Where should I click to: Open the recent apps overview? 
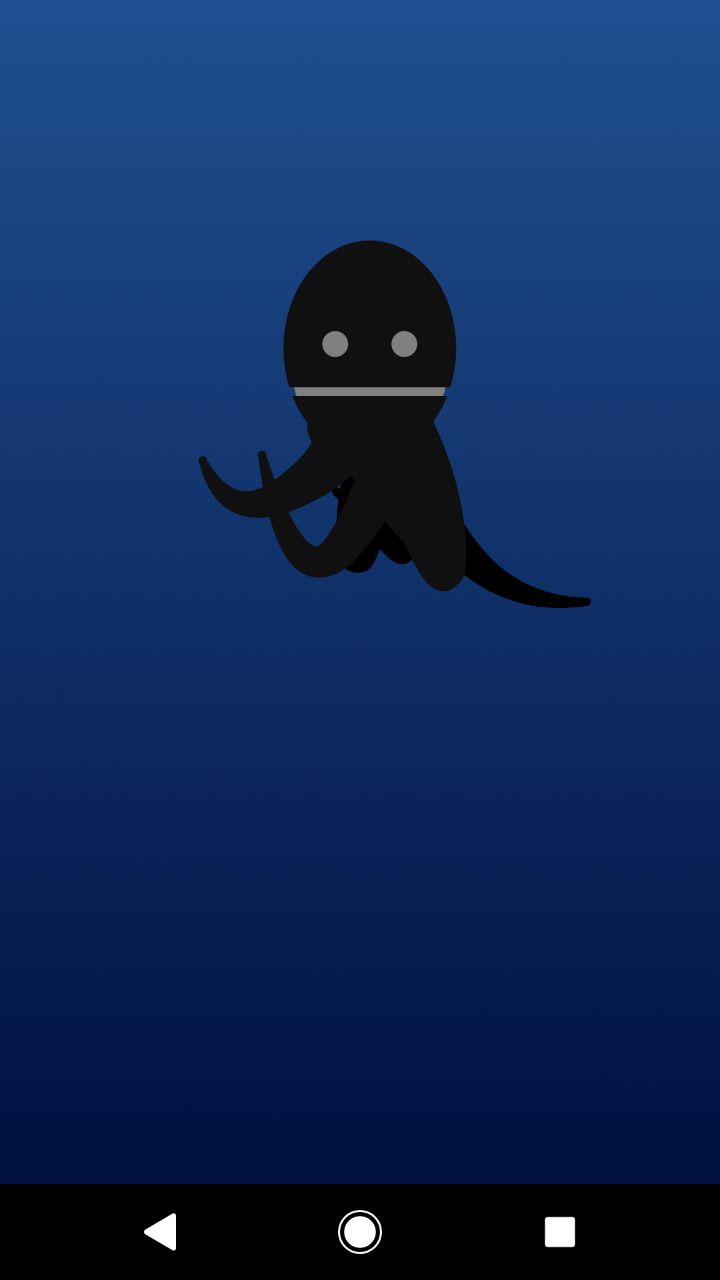pyautogui.click(x=559, y=1232)
